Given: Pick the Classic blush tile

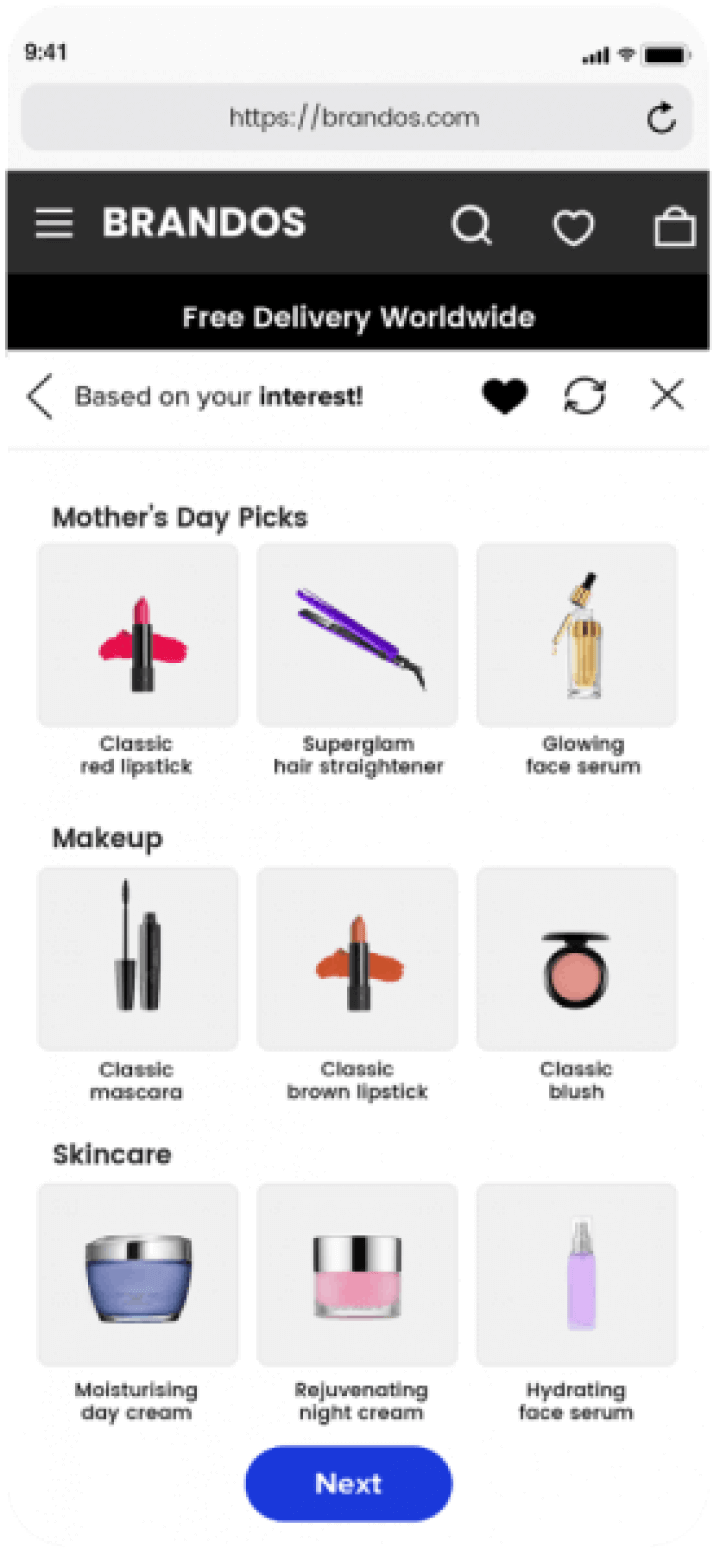Looking at the screenshot, I should click(x=577, y=959).
